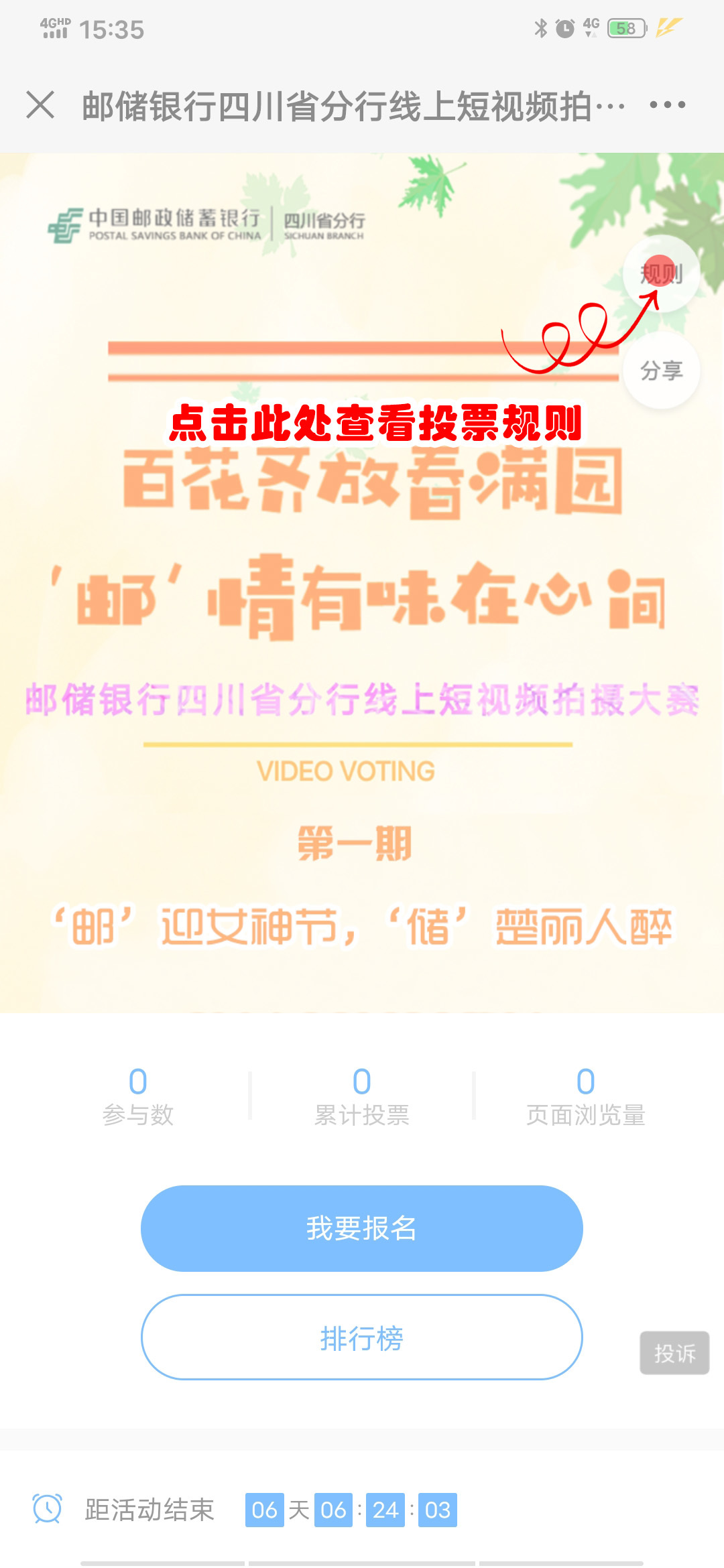
Task: View the 排行榜 leaderboard
Action: click(x=361, y=1337)
